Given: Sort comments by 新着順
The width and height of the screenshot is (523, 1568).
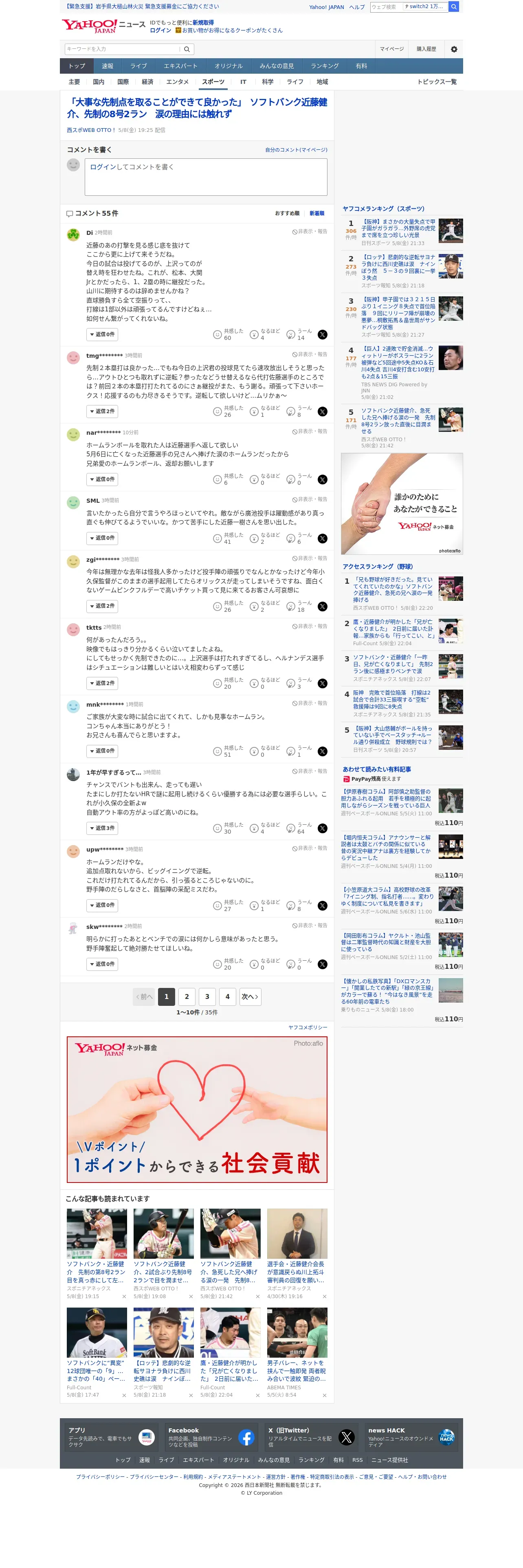Looking at the screenshot, I should pos(316,213).
